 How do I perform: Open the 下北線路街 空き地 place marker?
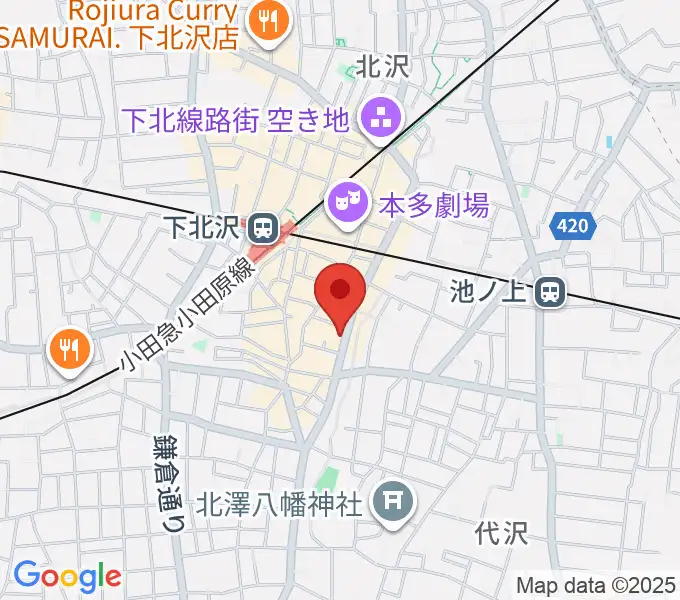pyautogui.click(x=381, y=118)
